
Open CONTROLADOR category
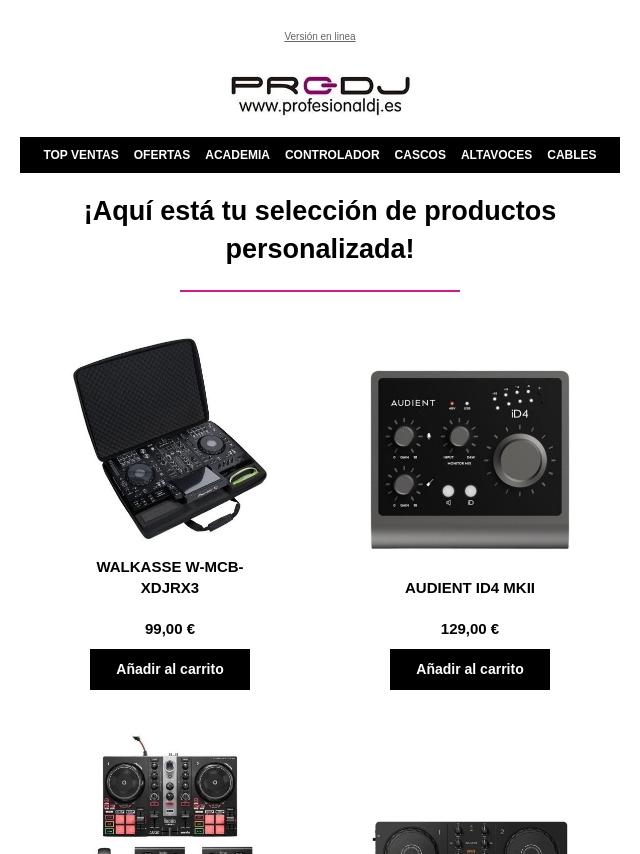click(332, 155)
